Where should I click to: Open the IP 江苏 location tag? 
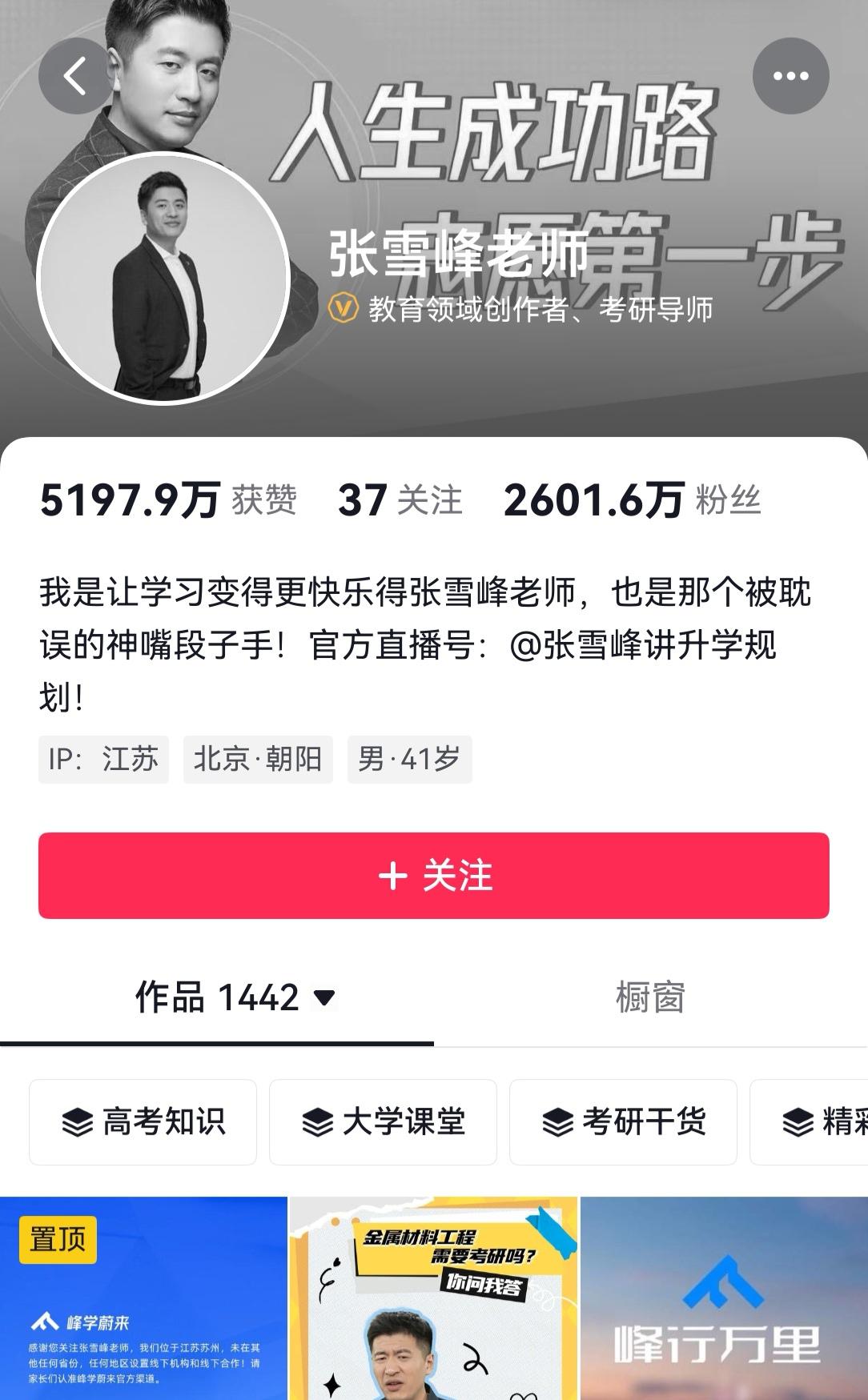click(105, 759)
